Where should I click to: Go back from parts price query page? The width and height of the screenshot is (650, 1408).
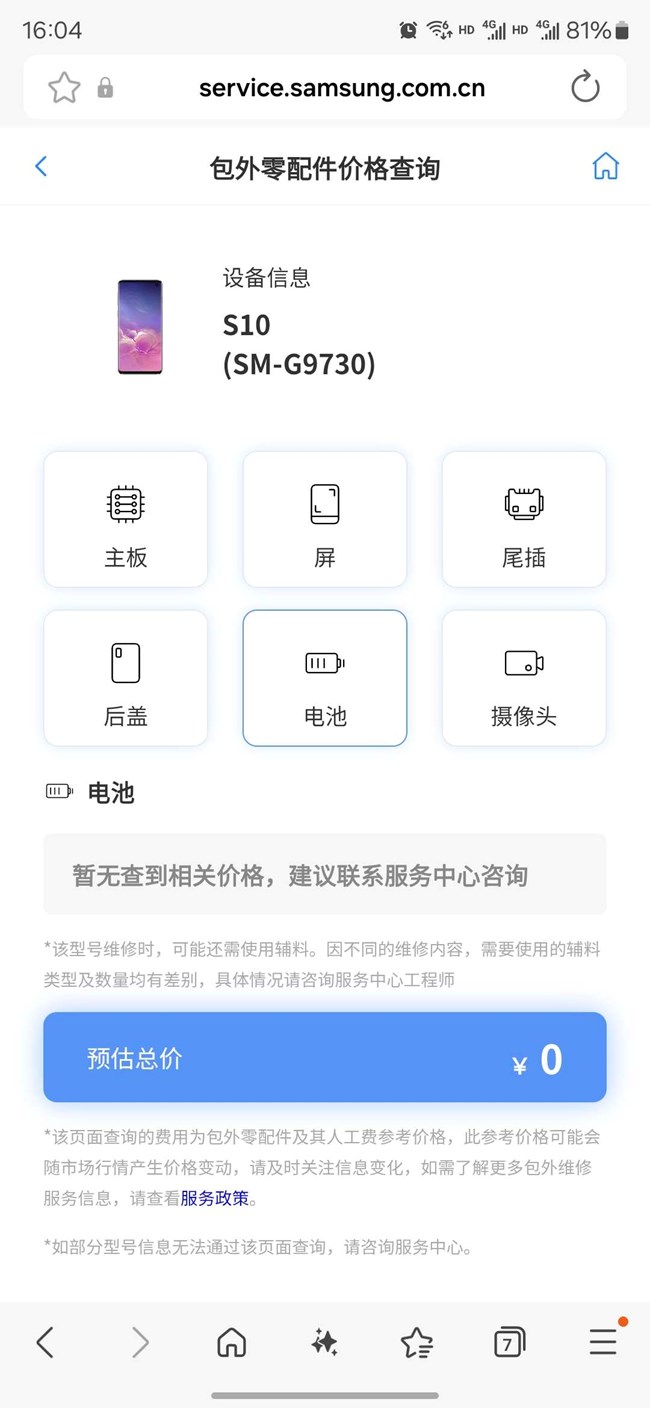[41, 167]
